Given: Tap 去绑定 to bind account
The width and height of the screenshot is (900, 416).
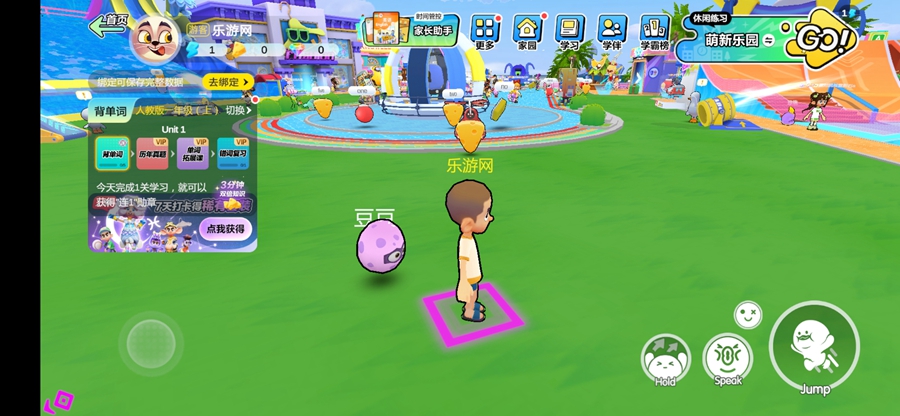Looking at the screenshot, I should point(224,81).
